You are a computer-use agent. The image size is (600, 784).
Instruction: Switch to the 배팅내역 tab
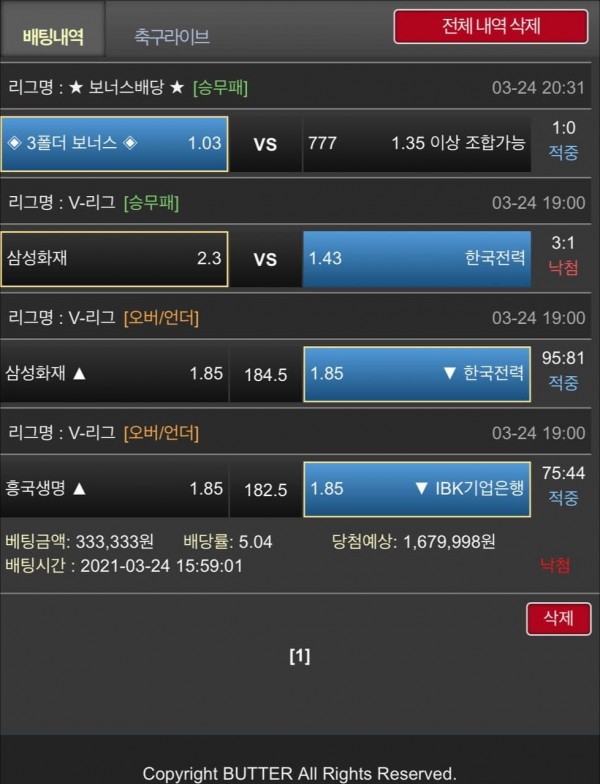coord(53,36)
